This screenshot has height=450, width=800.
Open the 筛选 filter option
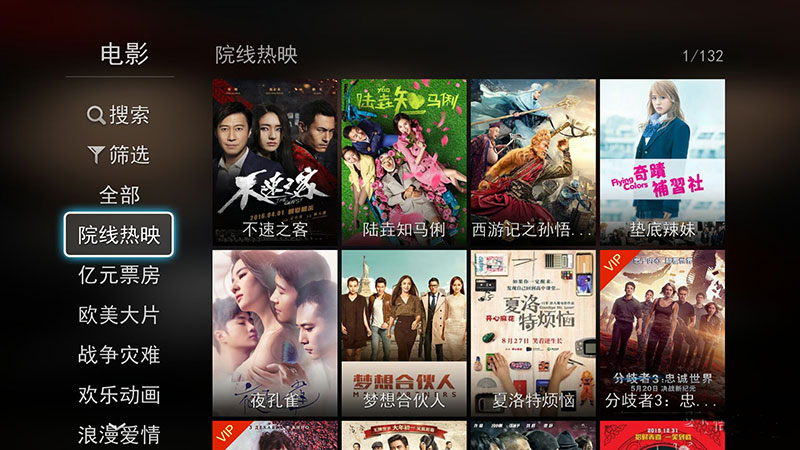pyautogui.click(x=119, y=155)
